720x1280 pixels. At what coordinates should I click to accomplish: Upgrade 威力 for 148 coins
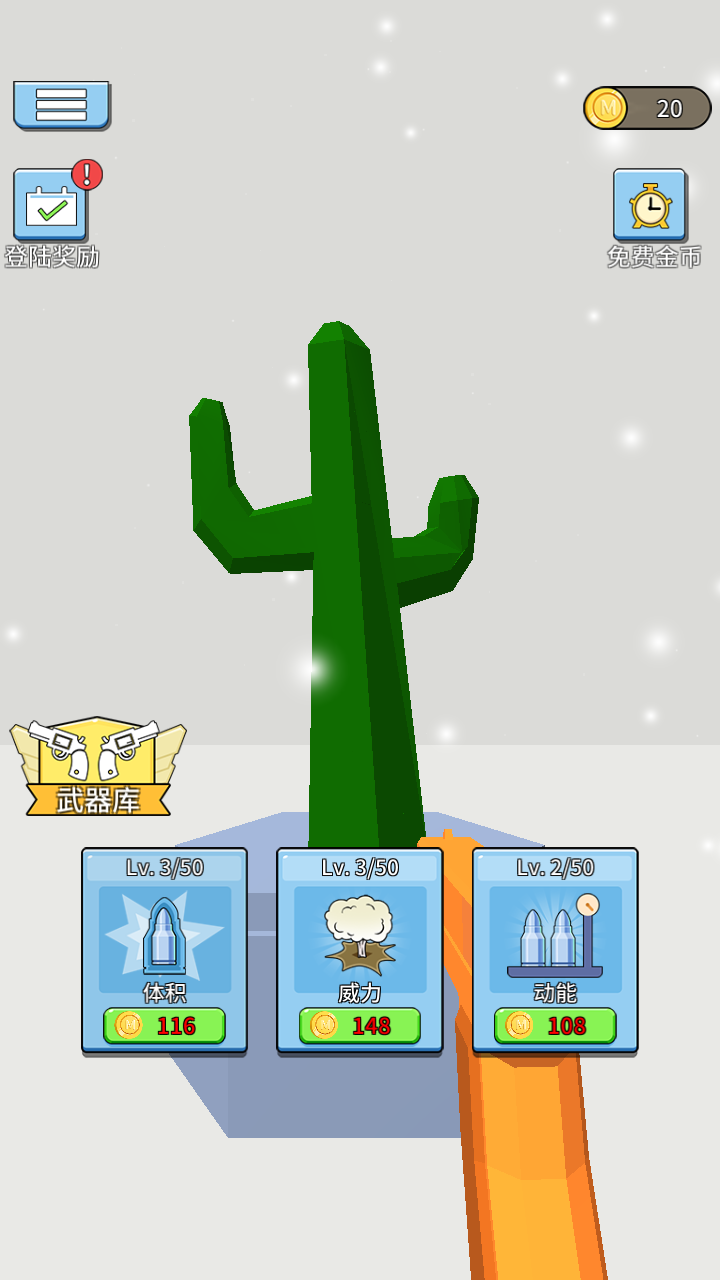[x=360, y=1025]
